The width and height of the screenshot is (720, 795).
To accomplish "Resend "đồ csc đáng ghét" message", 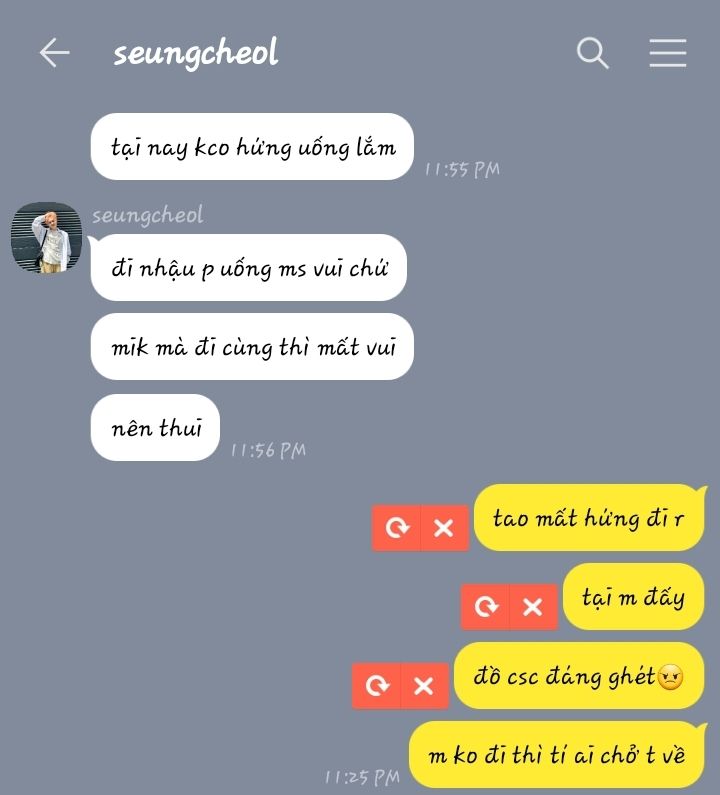I will 377,685.
